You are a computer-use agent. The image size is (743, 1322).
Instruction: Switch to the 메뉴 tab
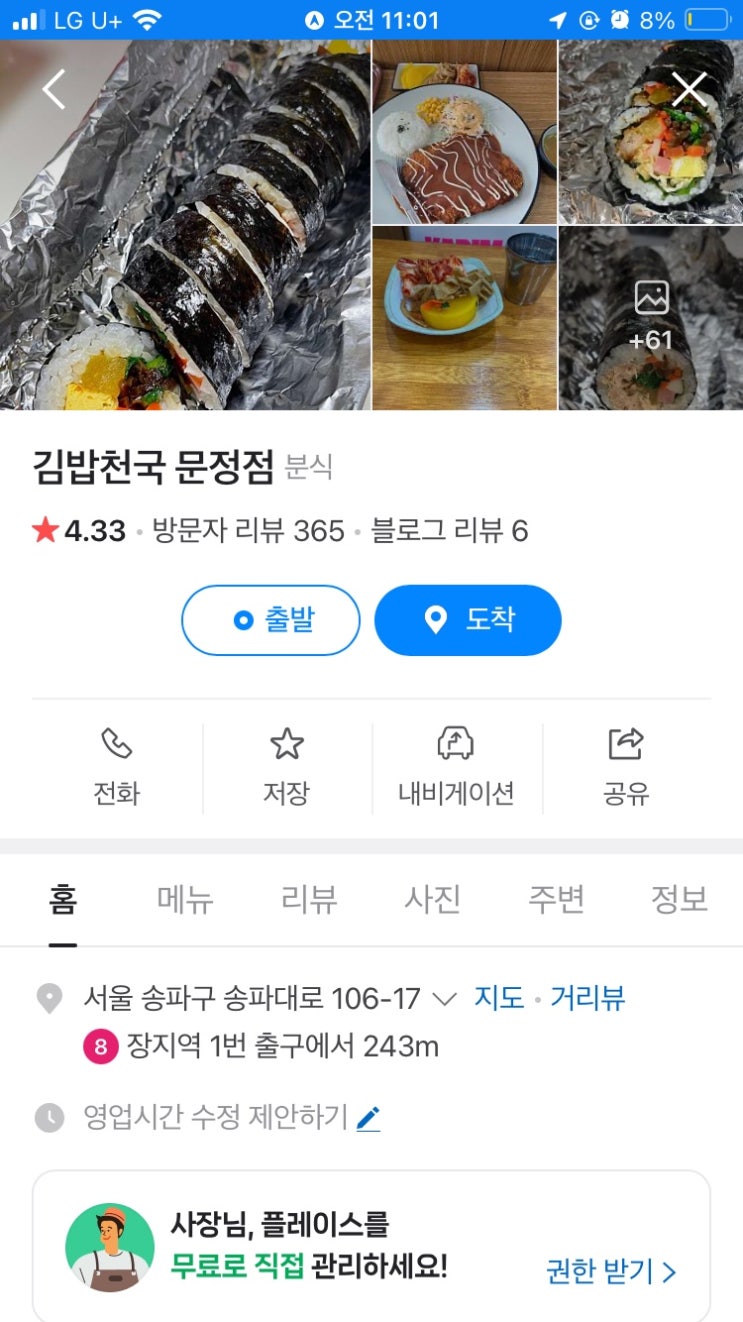coord(185,900)
